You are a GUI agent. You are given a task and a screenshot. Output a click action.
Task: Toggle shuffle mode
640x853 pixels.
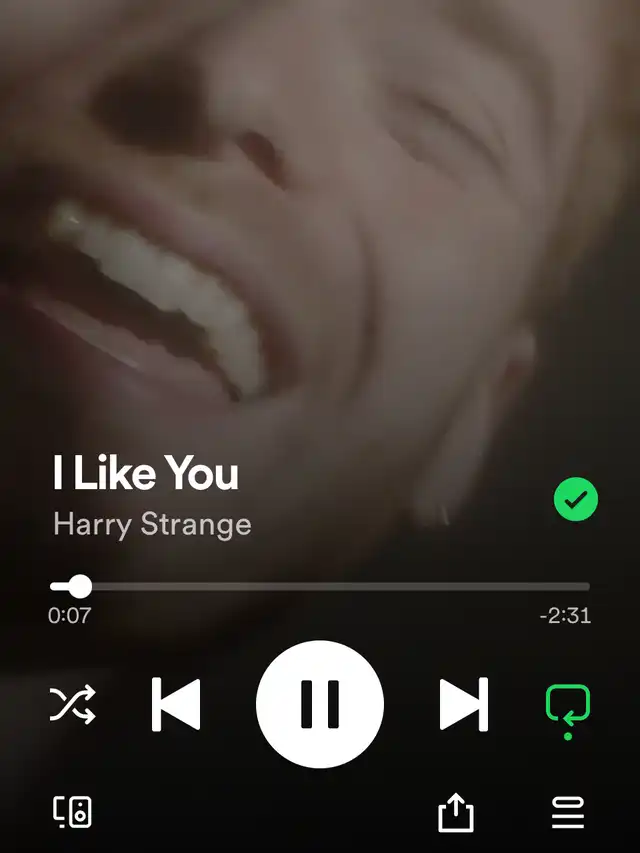coord(73,704)
